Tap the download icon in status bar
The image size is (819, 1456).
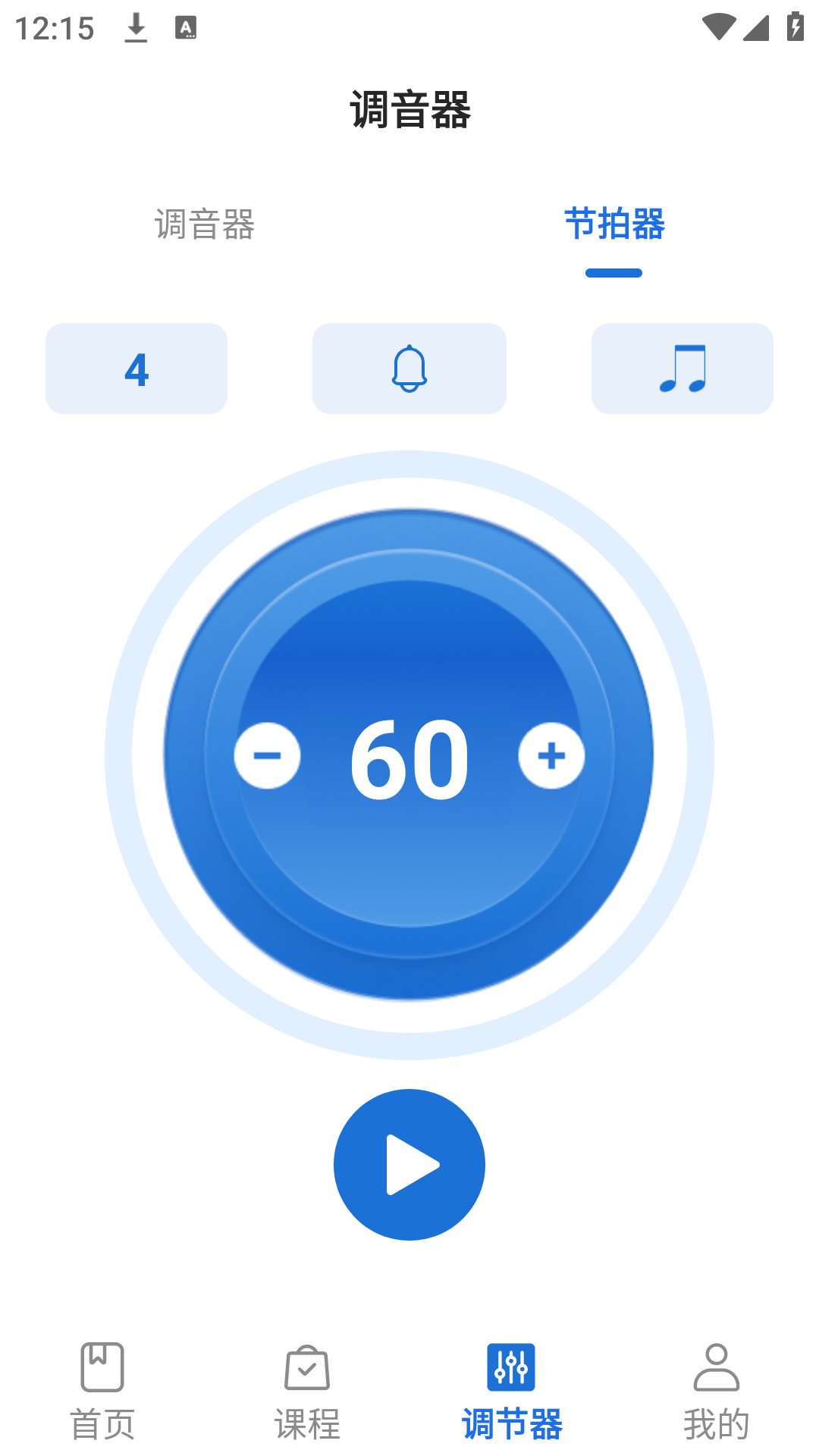point(136,27)
